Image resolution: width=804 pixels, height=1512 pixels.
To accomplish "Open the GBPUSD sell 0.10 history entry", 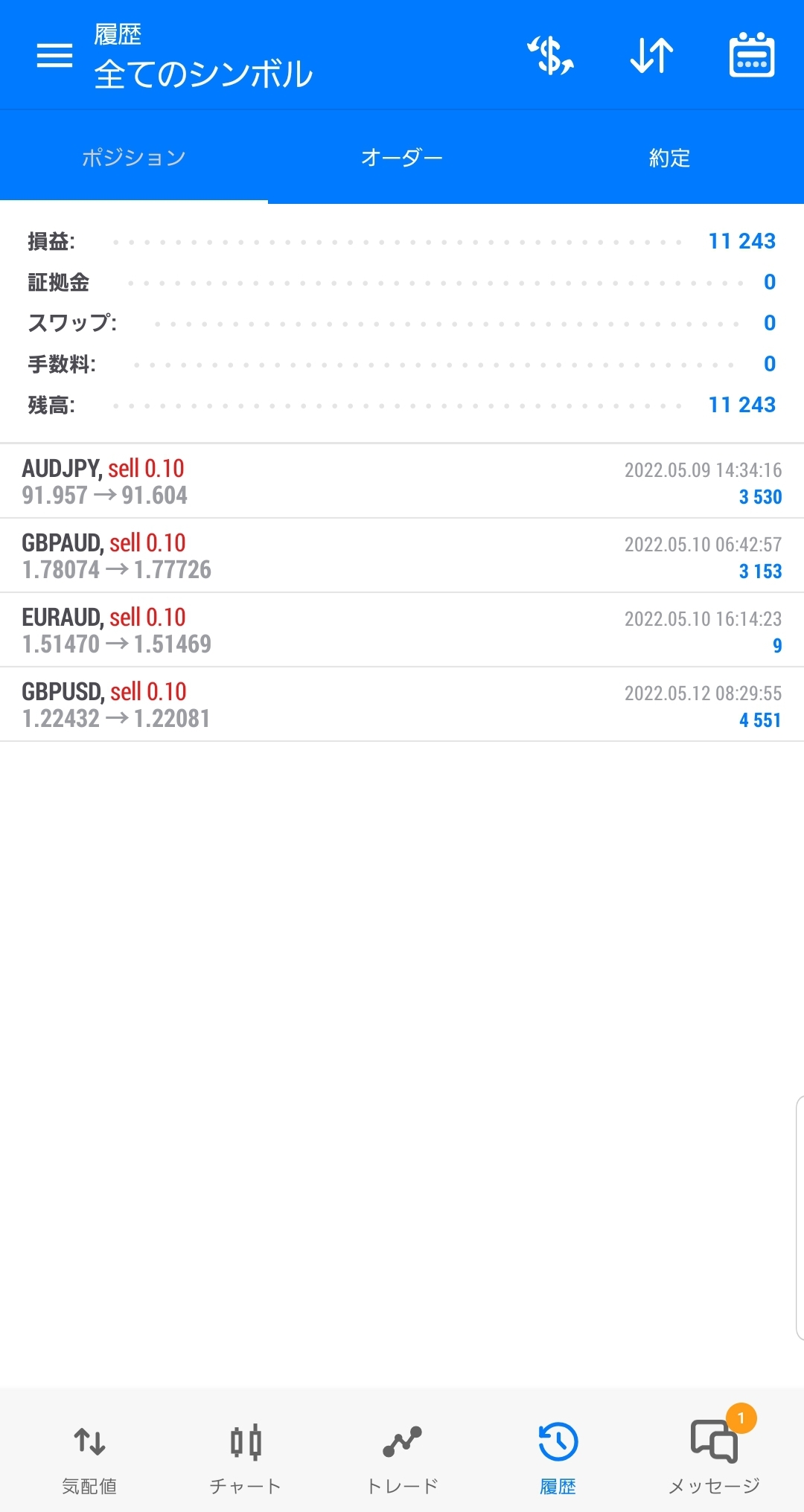I will click(x=402, y=705).
